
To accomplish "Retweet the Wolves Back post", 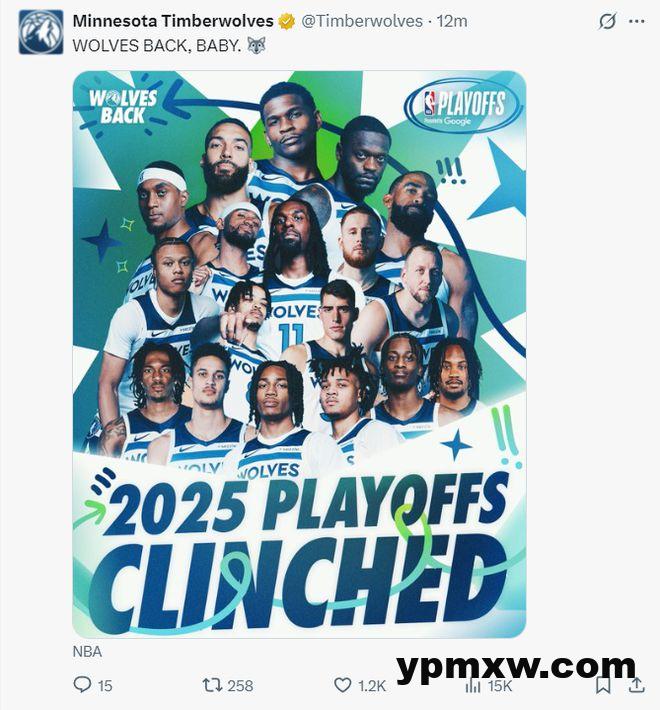I will (x=213, y=685).
